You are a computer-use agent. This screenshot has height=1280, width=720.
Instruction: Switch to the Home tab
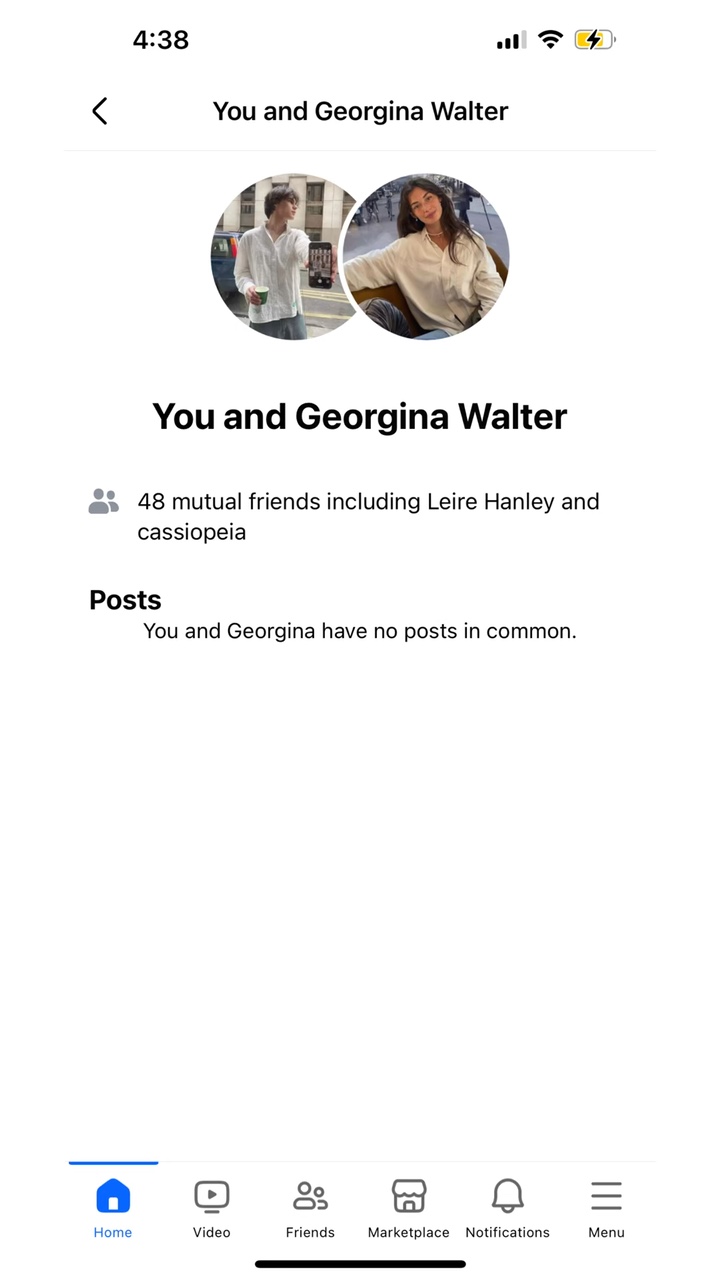(x=113, y=1207)
